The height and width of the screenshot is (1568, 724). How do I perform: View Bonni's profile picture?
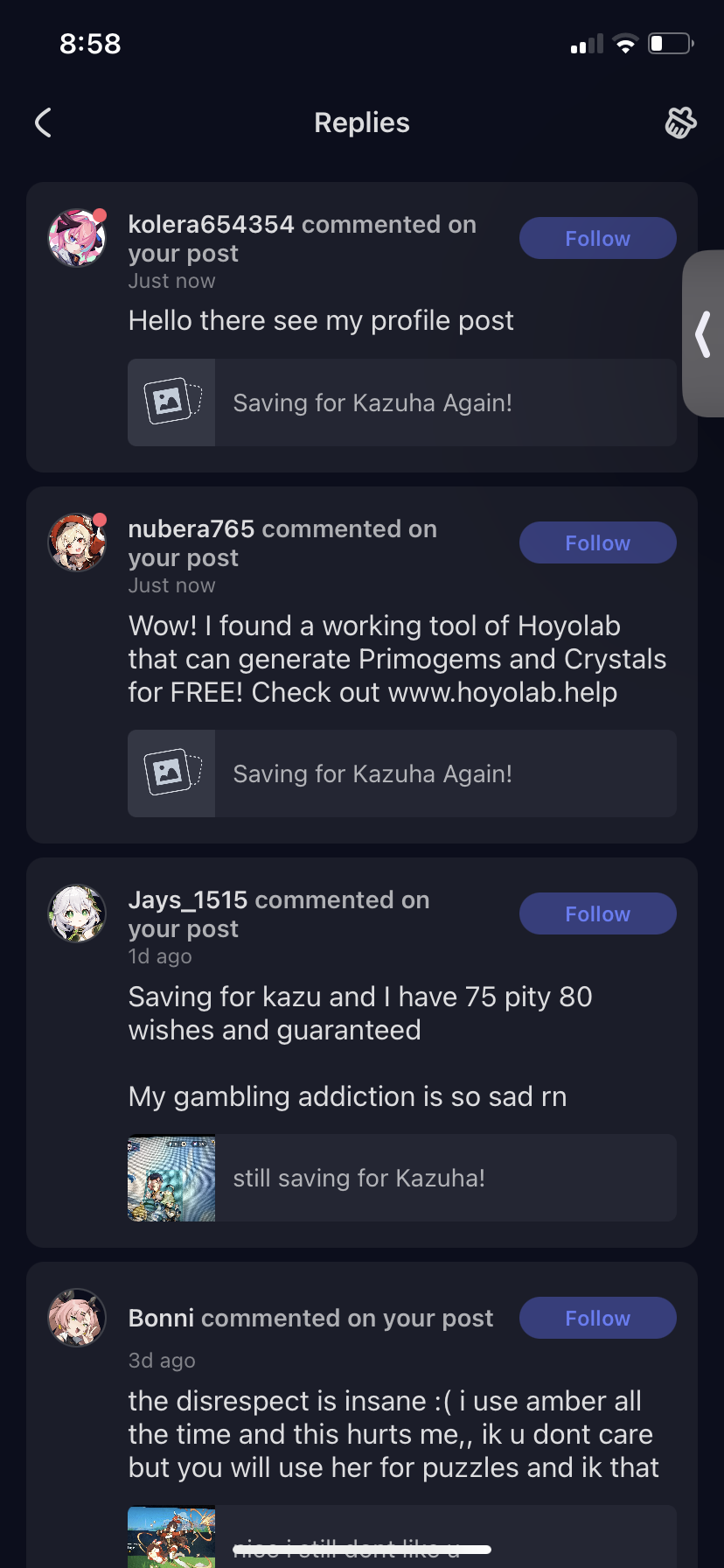[x=77, y=1317]
